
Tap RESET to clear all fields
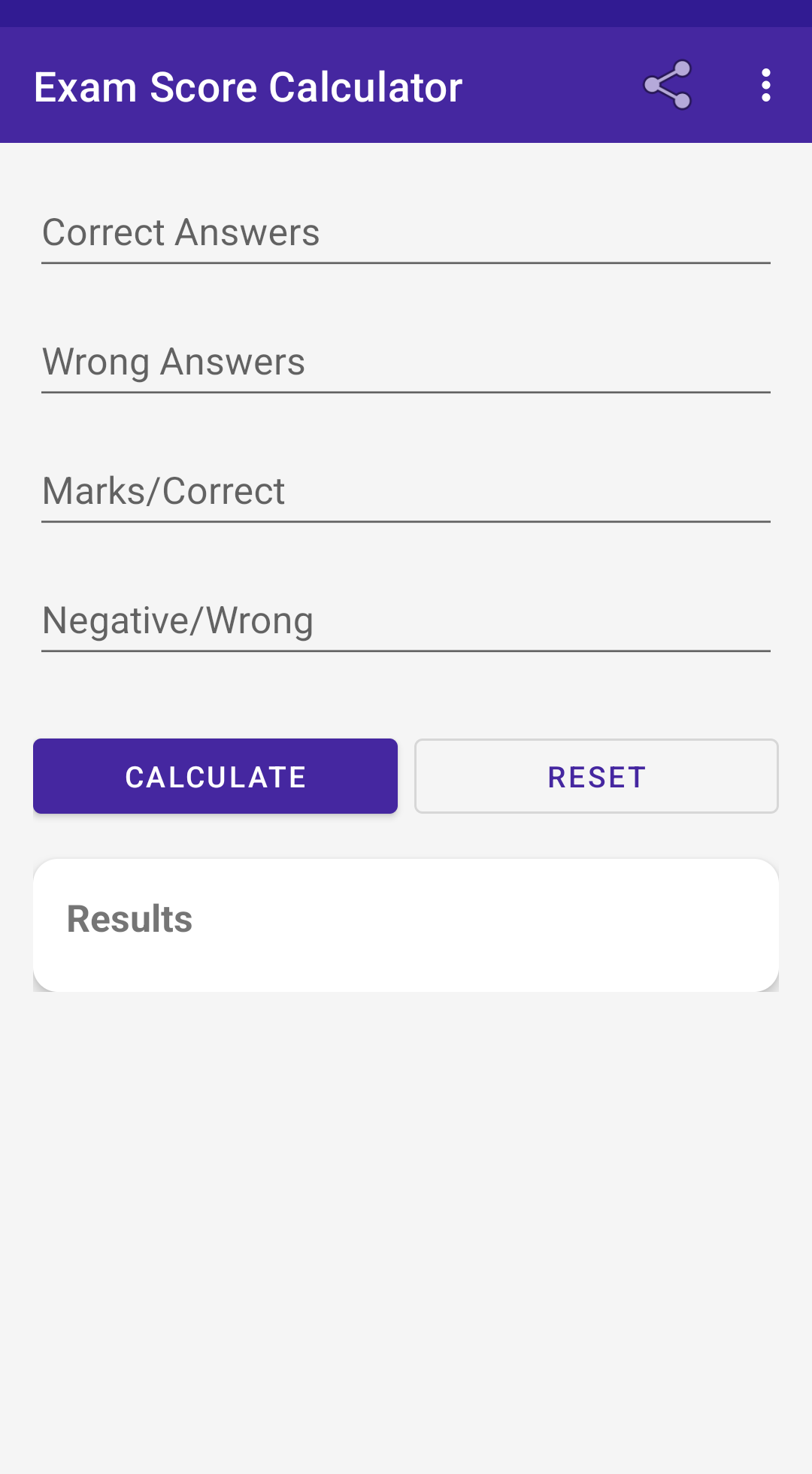(x=596, y=775)
